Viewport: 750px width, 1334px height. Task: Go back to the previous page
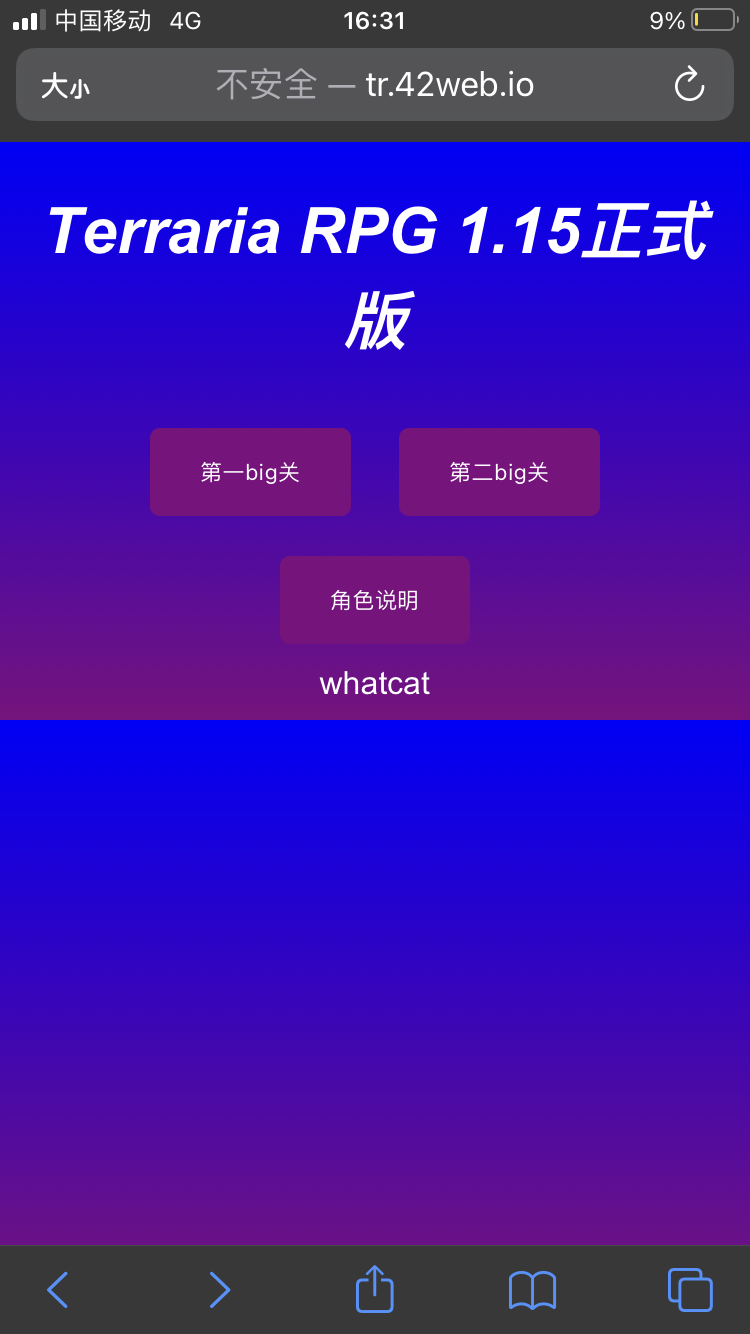[57, 1290]
